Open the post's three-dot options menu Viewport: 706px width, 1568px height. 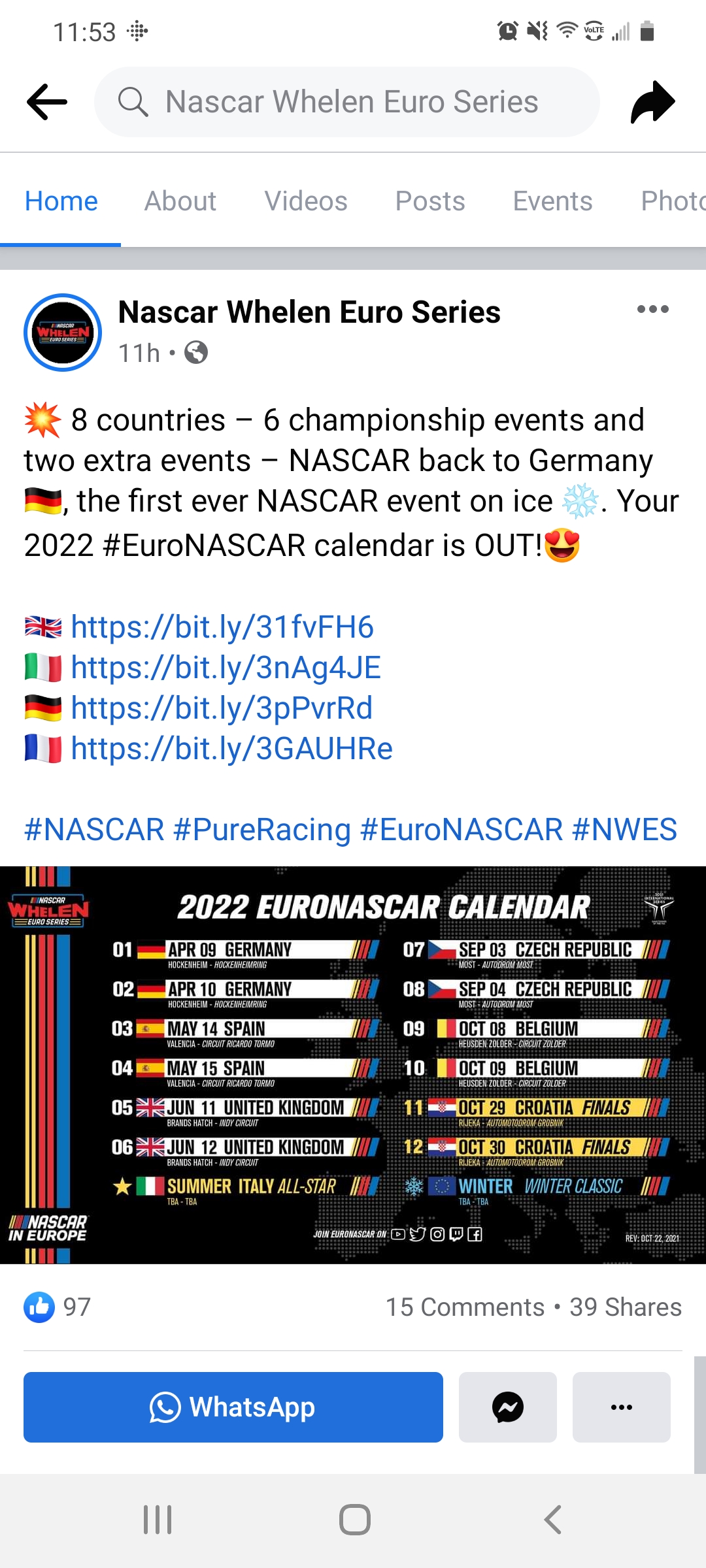coord(652,310)
